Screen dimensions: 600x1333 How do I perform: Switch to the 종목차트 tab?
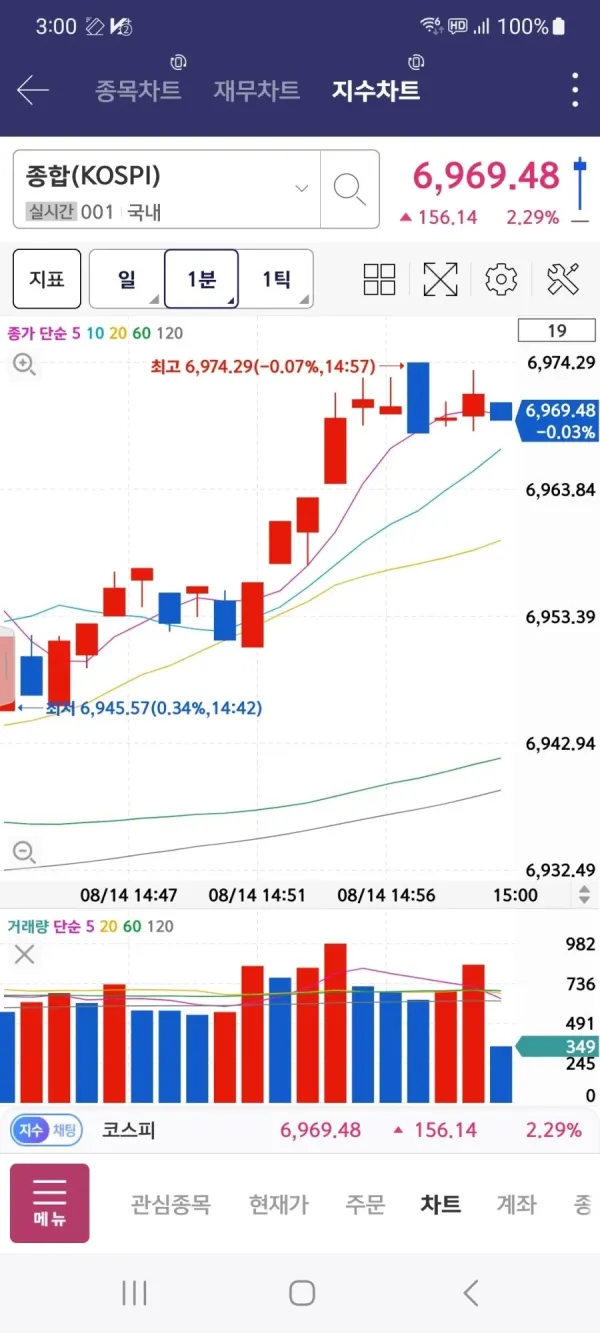pos(138,90)
